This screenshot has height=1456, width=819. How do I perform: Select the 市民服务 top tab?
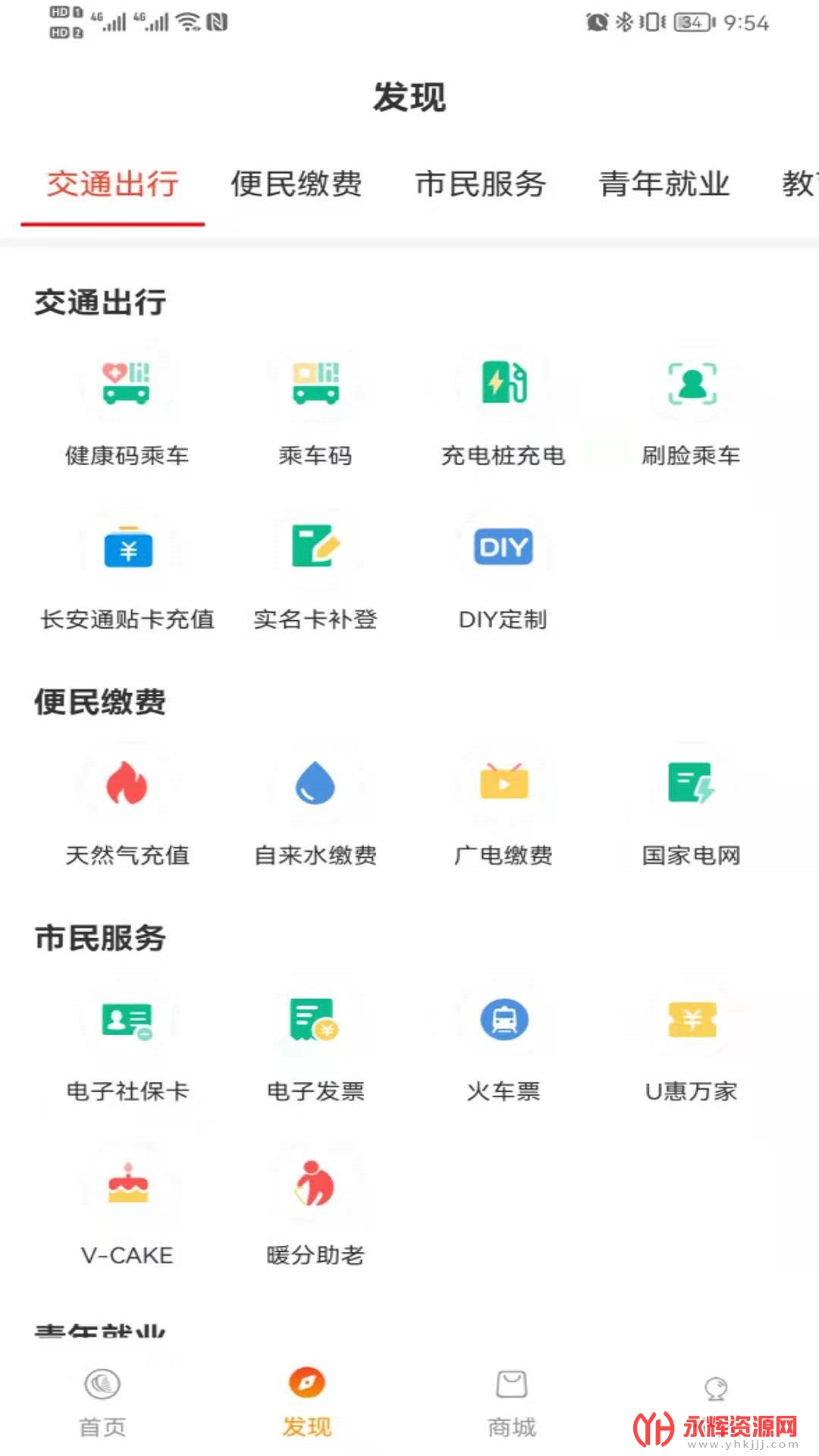tap(481, 184)
